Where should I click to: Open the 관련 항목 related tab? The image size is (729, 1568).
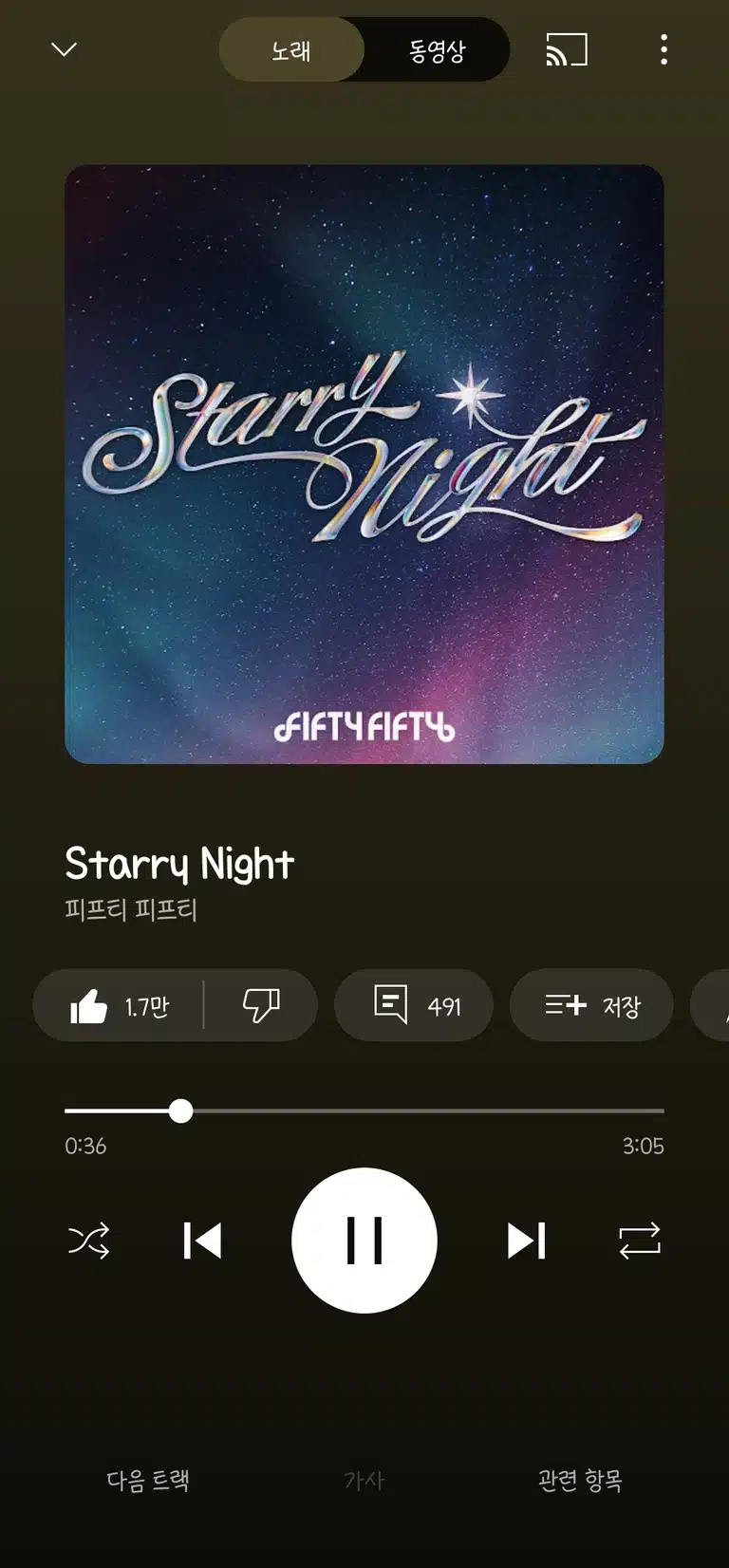click(580, 1480)
